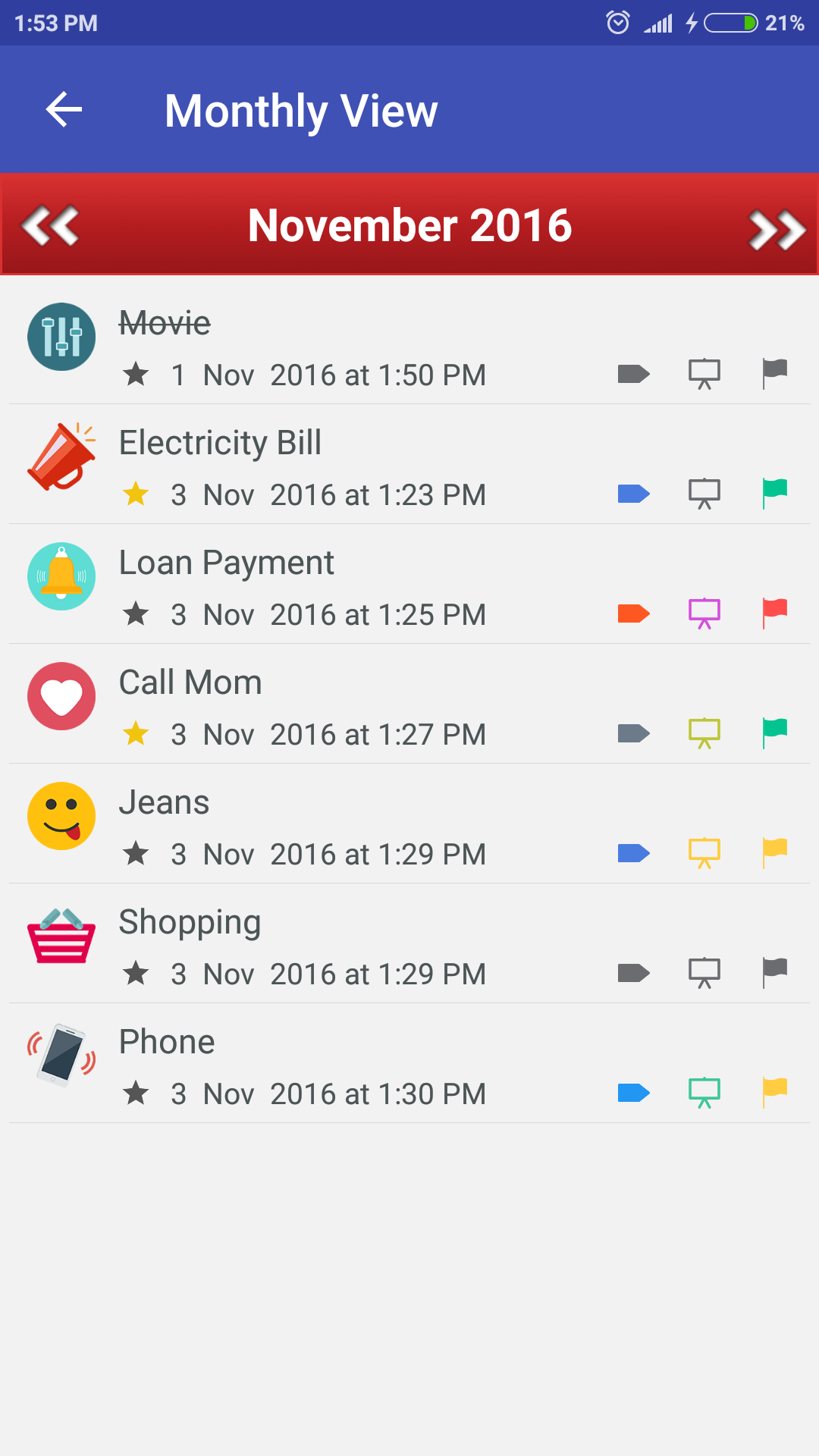The image size is (819, 1456).
Task: Open the purple presentation icon on Loan Payment
Action: pos(703,613)
